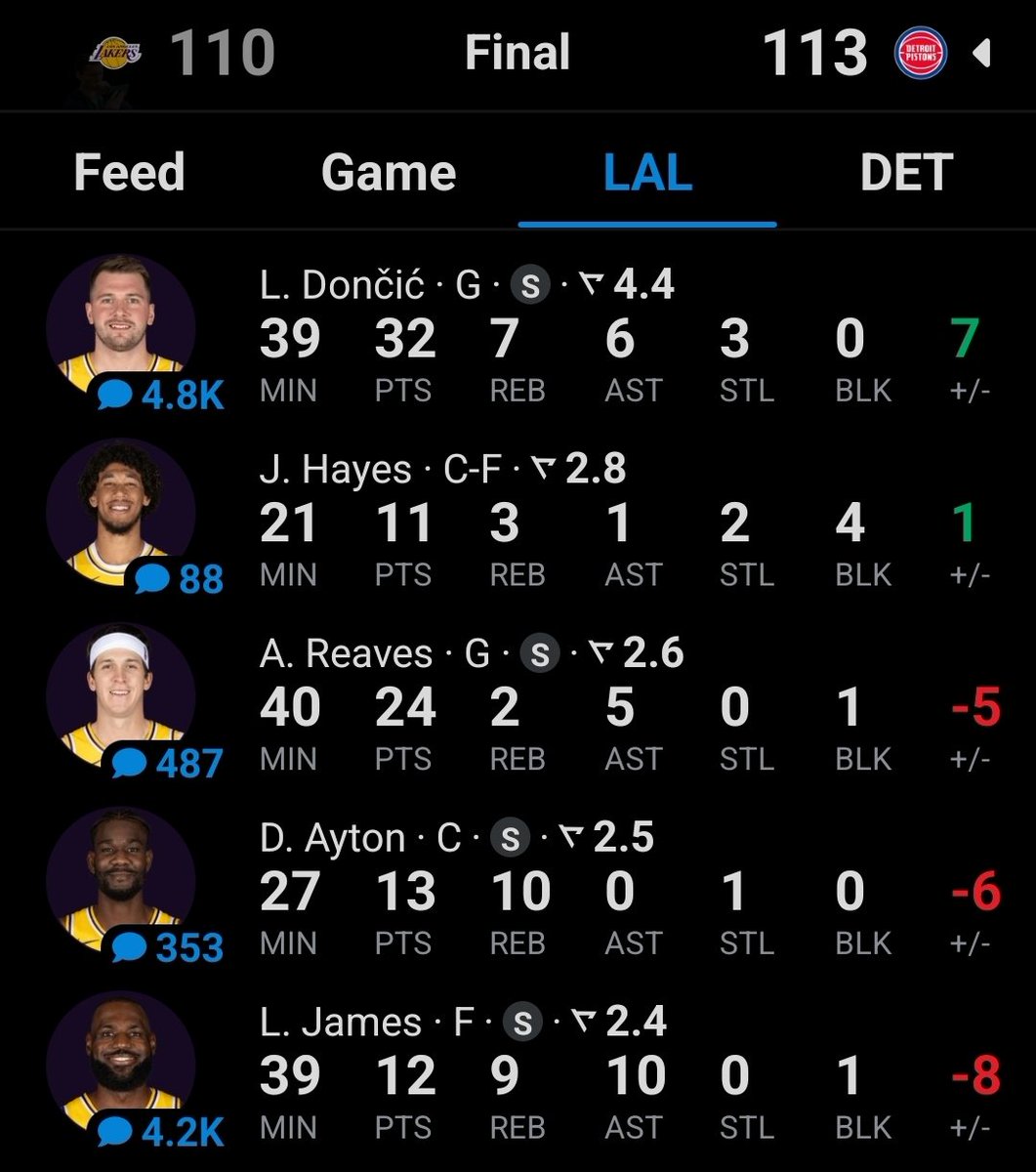View 4.8K comments on Dončić

[161, 396]
